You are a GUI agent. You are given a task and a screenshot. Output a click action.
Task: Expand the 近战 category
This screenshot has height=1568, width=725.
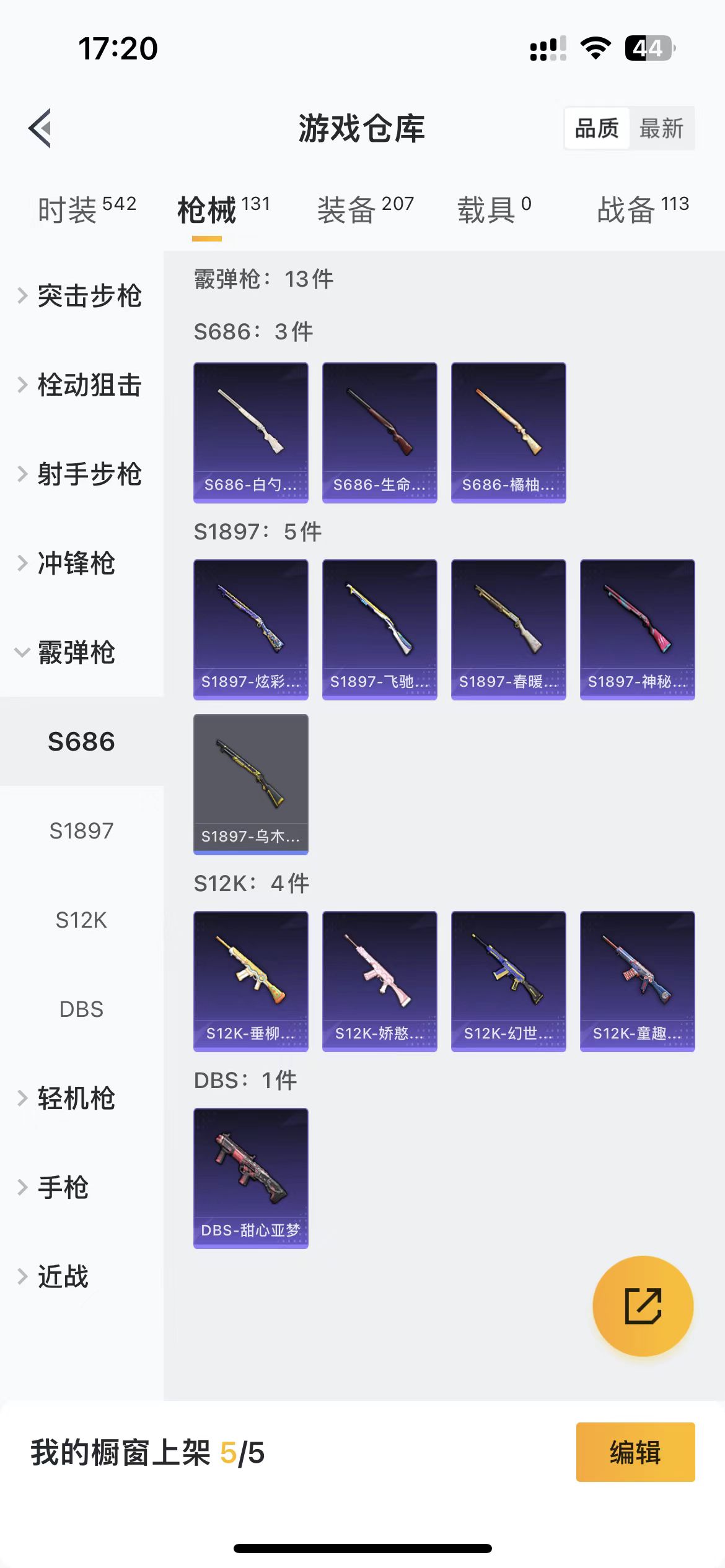64,1276
